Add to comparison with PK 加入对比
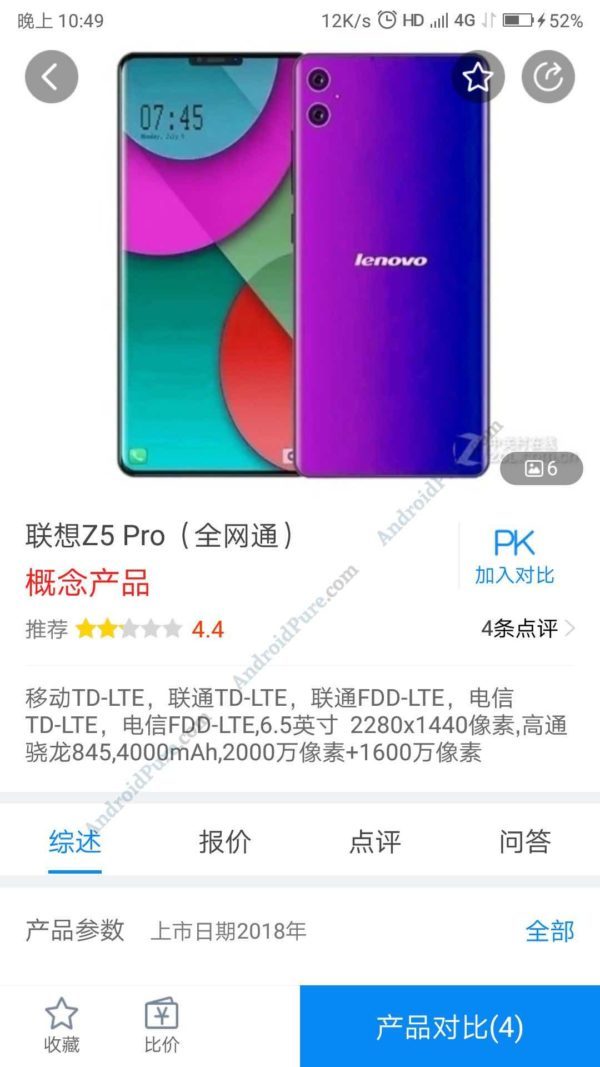This screenshot has width=600, height=1067. click(514, 557)
